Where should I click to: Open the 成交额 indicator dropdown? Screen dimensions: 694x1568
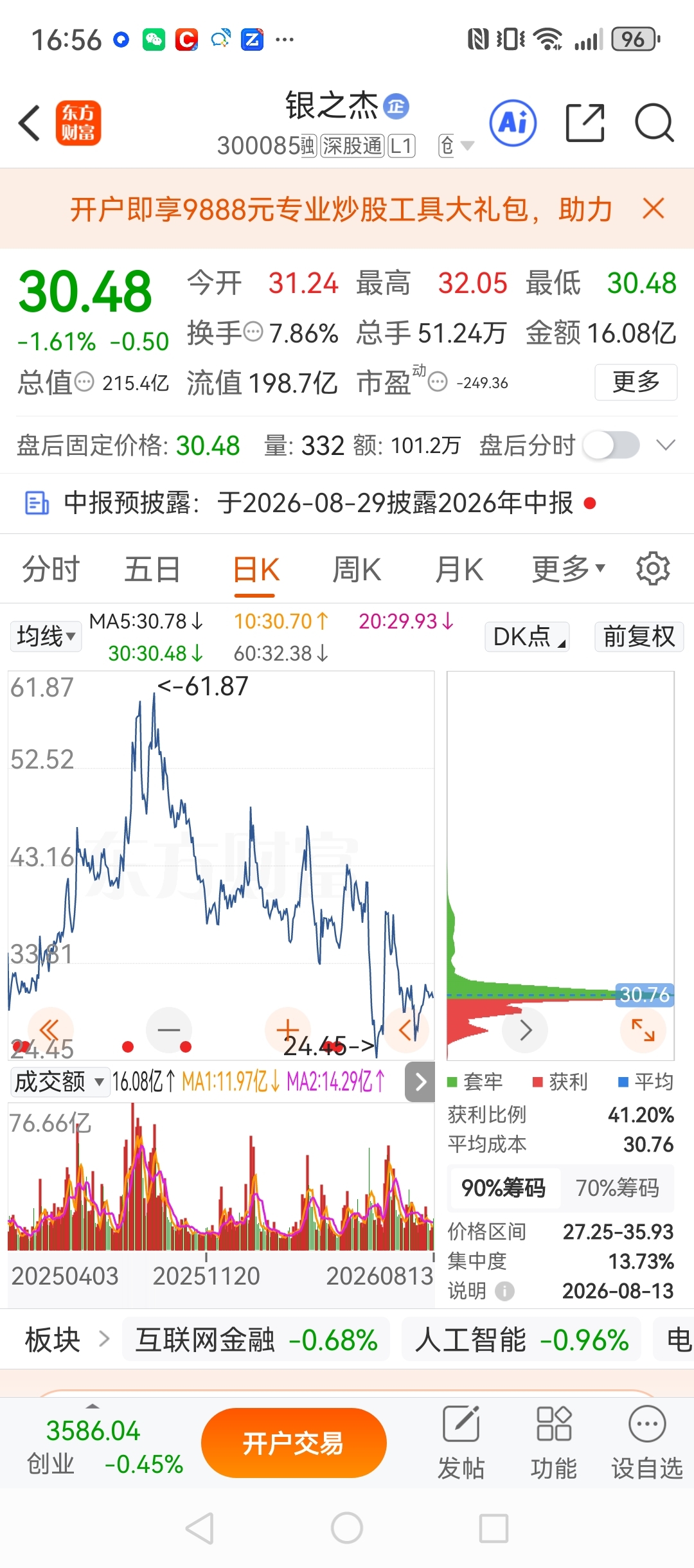(x=59, y=1082)
